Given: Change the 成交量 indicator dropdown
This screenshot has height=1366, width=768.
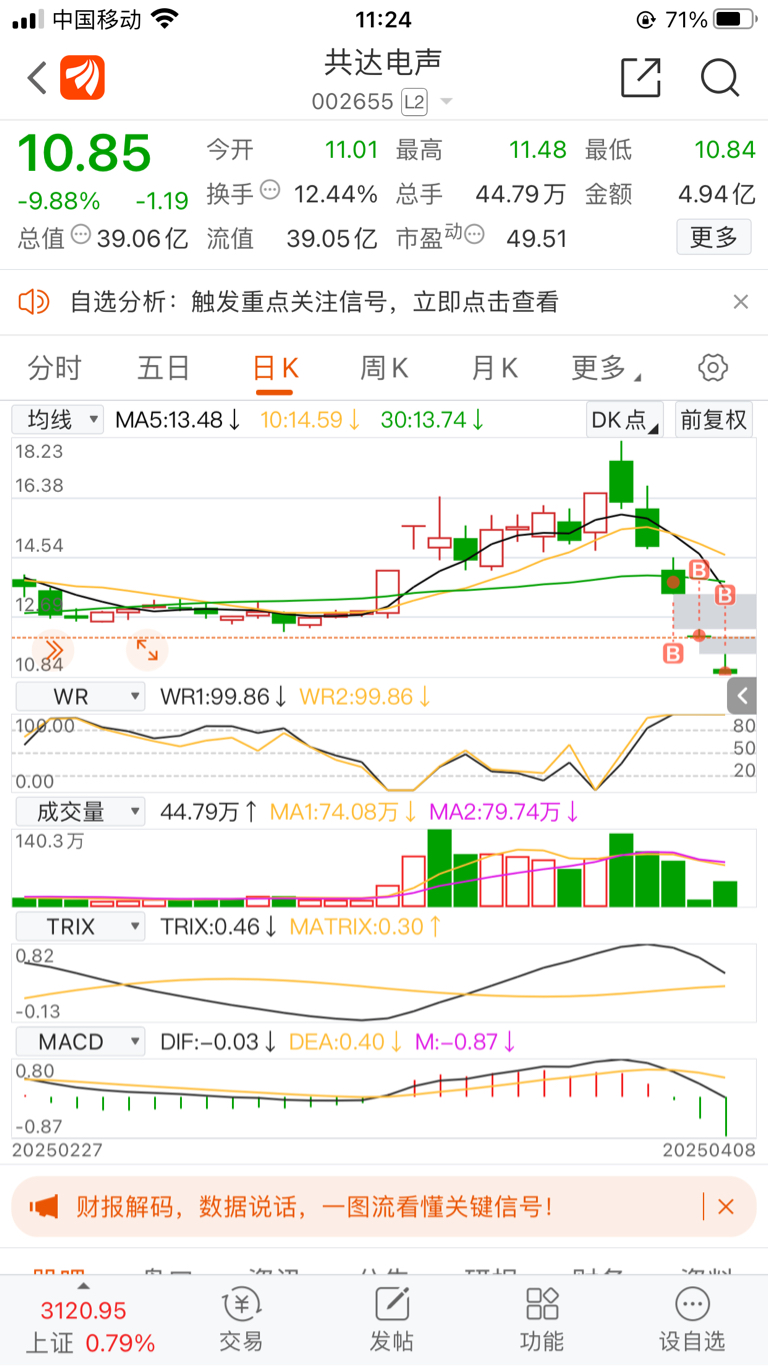Looking at the screenshot, I should (80, 812).
